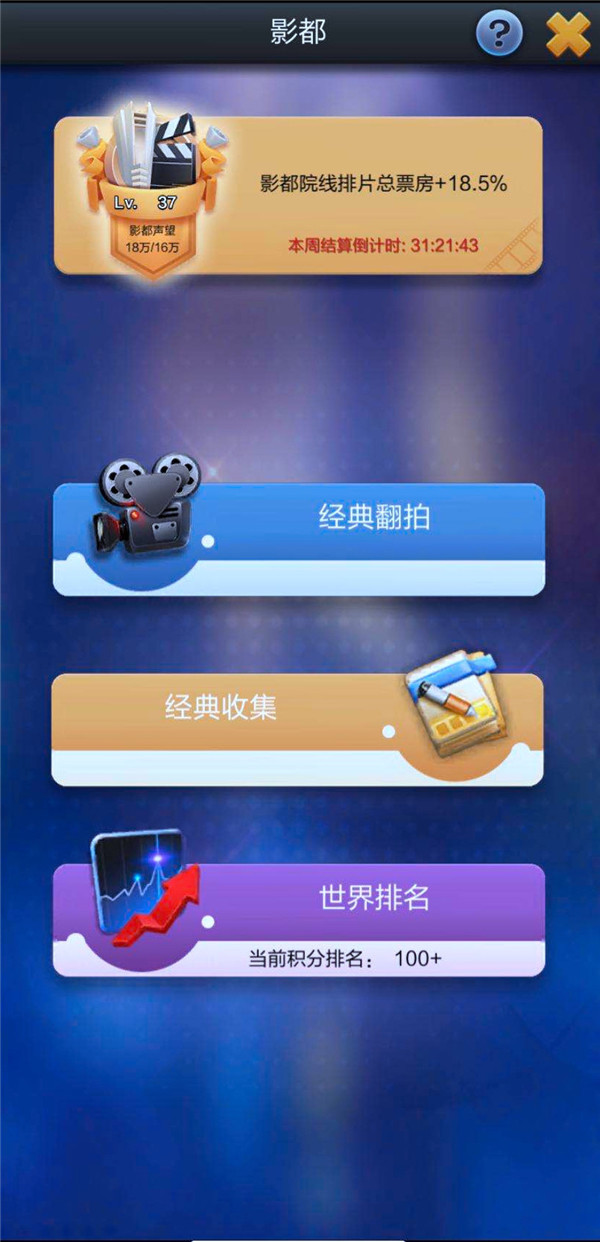This screenshot has width=600, height=1242.
Task: View 世界排名 world ranking
Action: pos(298,918)
